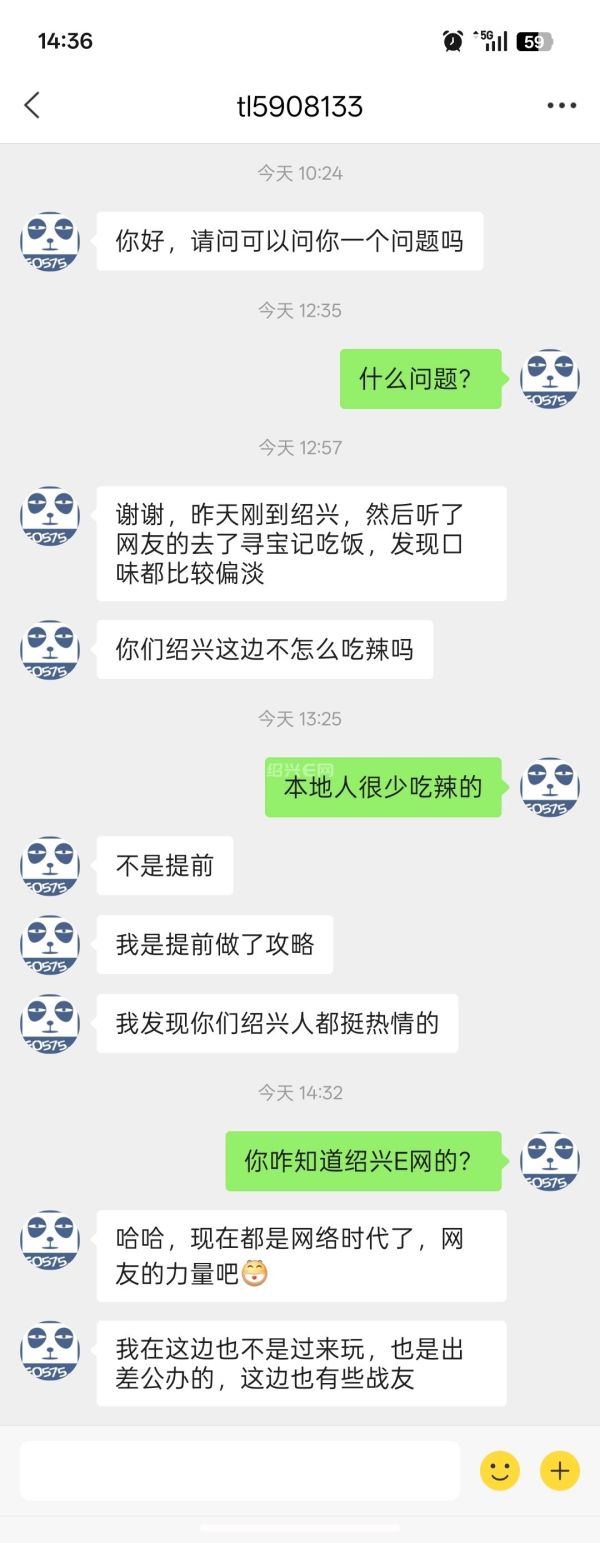Tap my avatar beside "你咋知道绍兴E网的?"
This screenshot has width=600, height=1543.
[x=550, y=1160]
